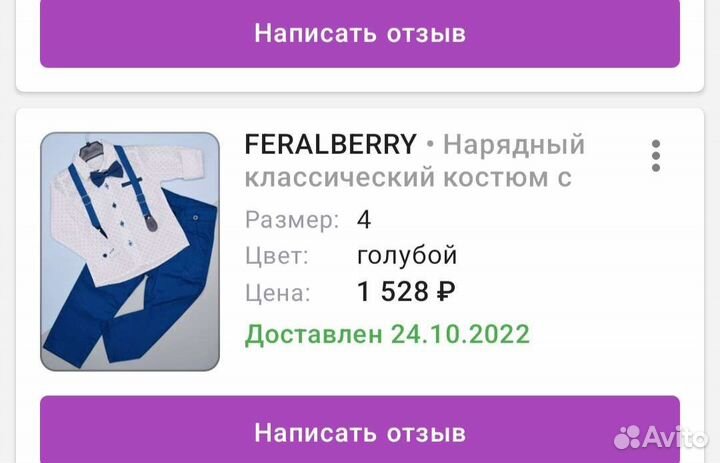Screen dimensions: 720x463
Task: Open the FERALBERRY suit product image
Action: [x=130, y=252]
